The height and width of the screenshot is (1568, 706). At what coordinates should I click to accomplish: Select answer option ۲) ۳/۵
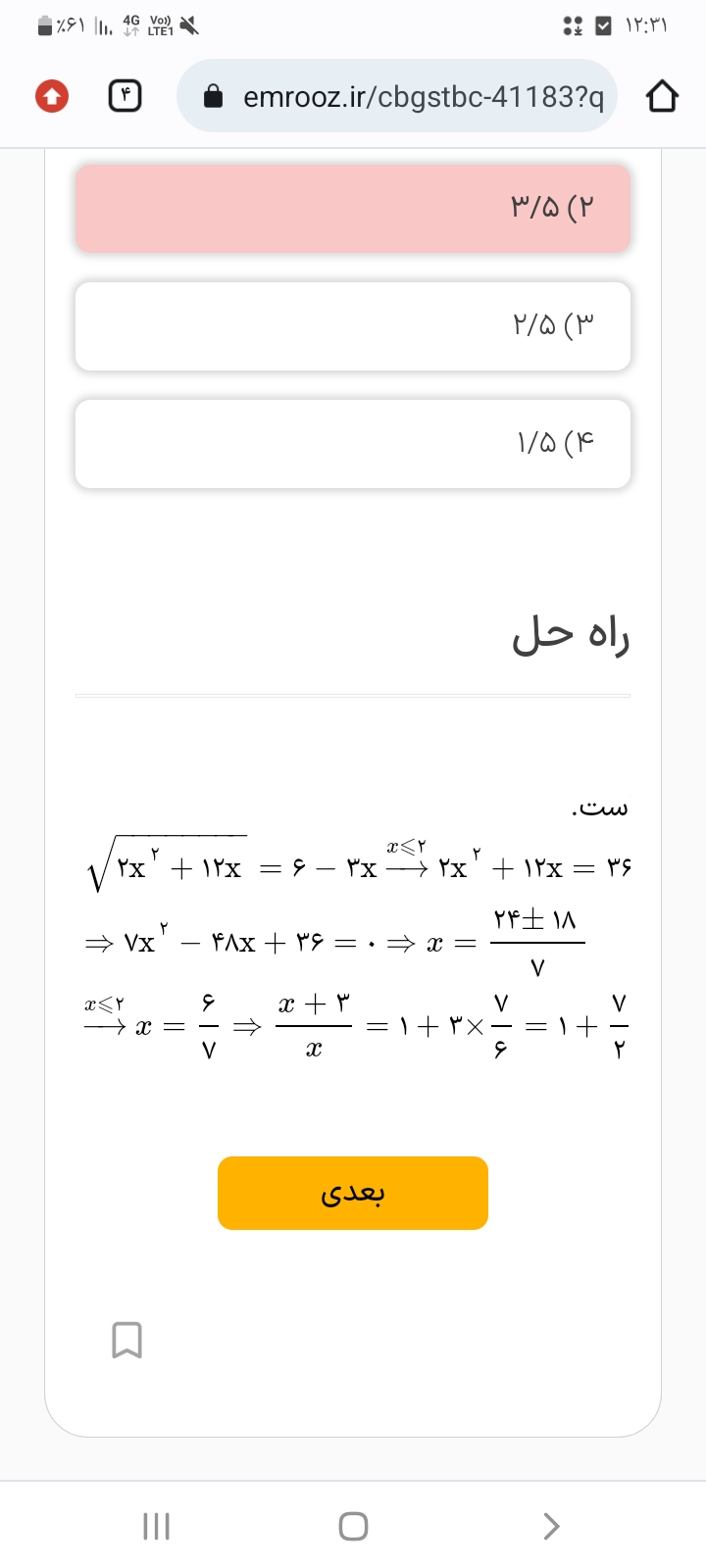click(x=353, y=208)
